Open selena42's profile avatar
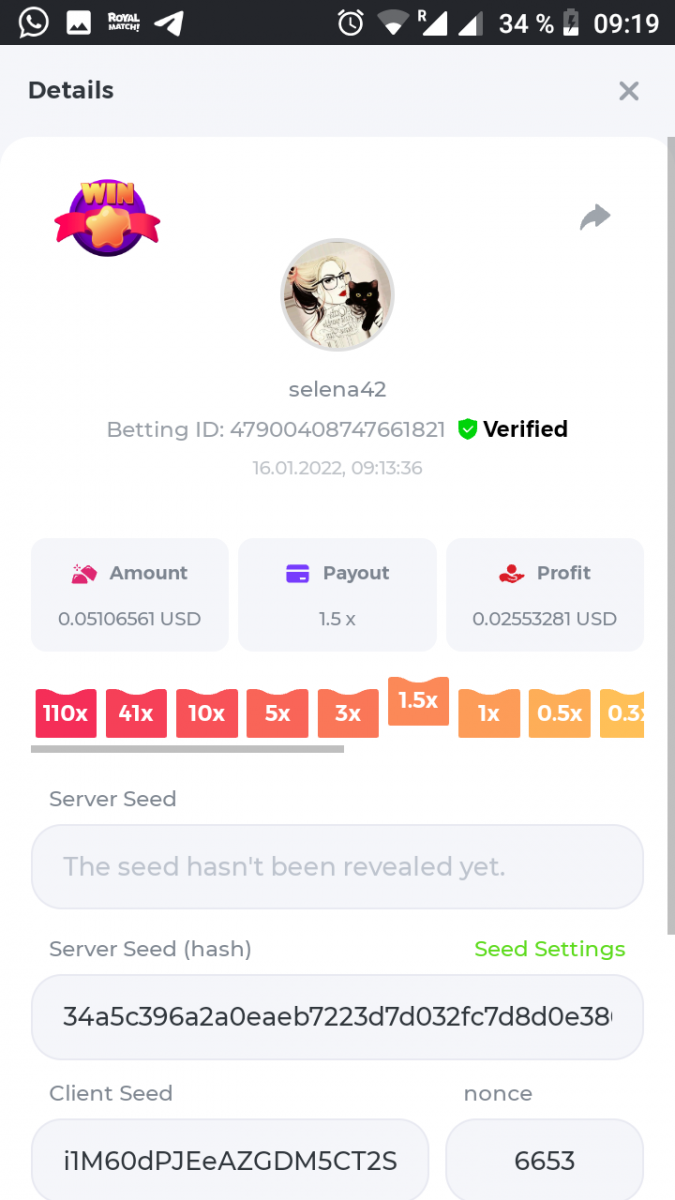 [337, 295]
